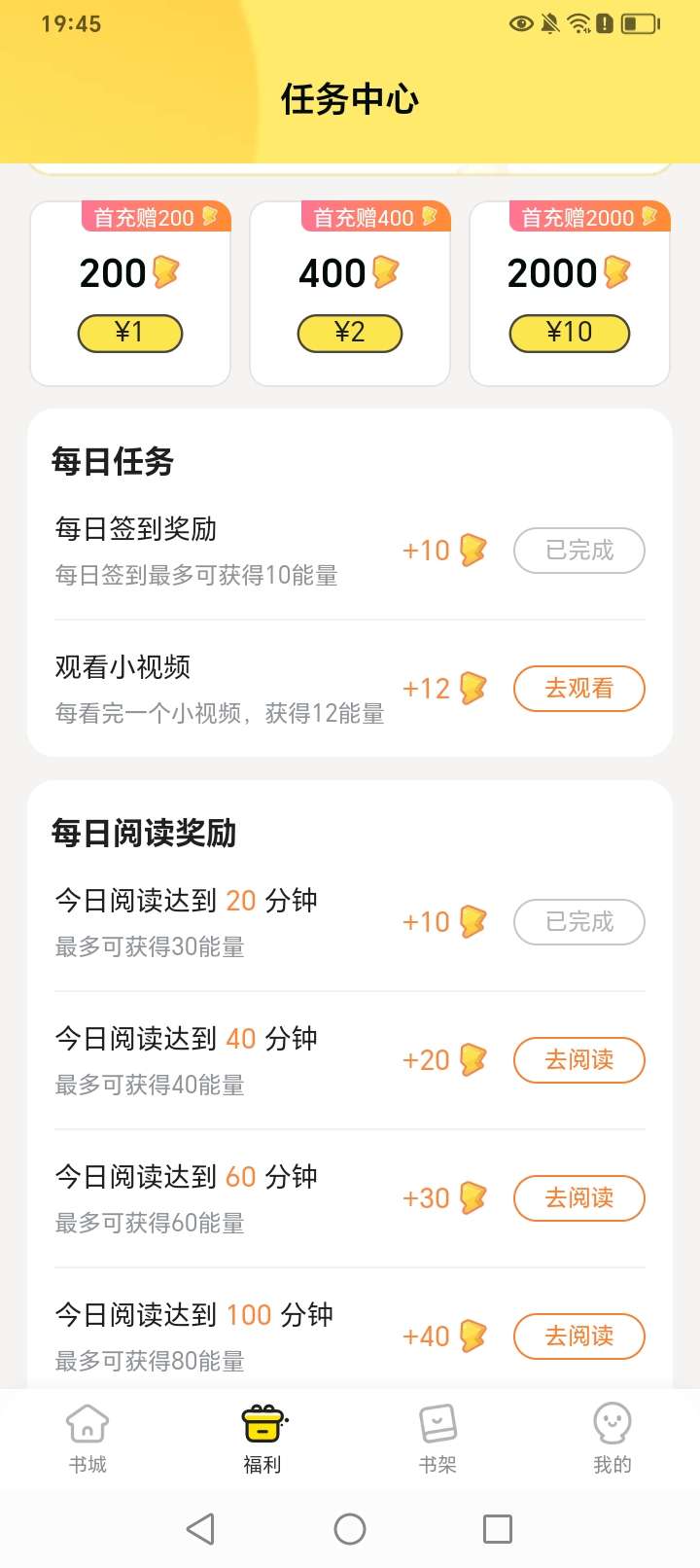Tap the system home button
Image resolution: width=700 pixels, height=1568 pixels.
pos(350,1529)
